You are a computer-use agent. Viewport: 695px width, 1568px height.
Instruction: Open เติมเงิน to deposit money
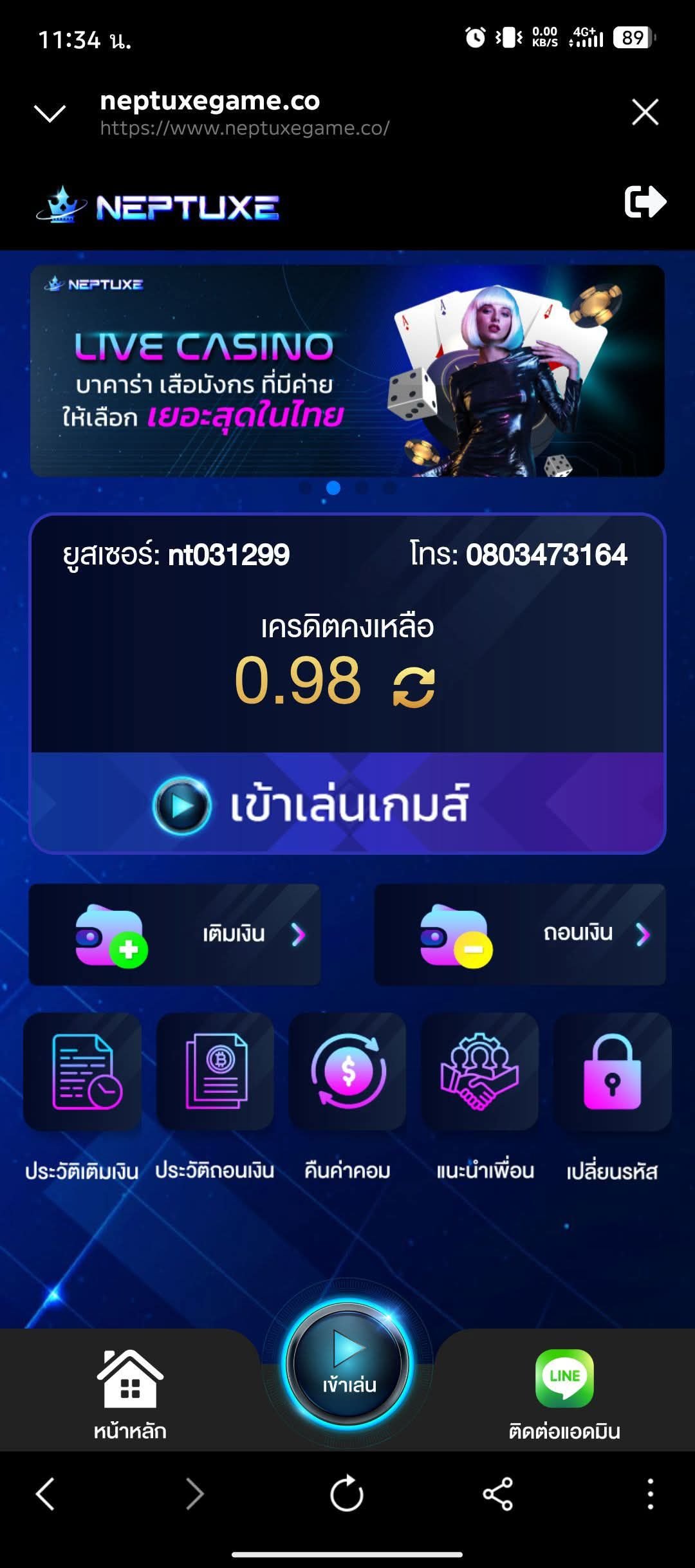[x=175, y=934]
